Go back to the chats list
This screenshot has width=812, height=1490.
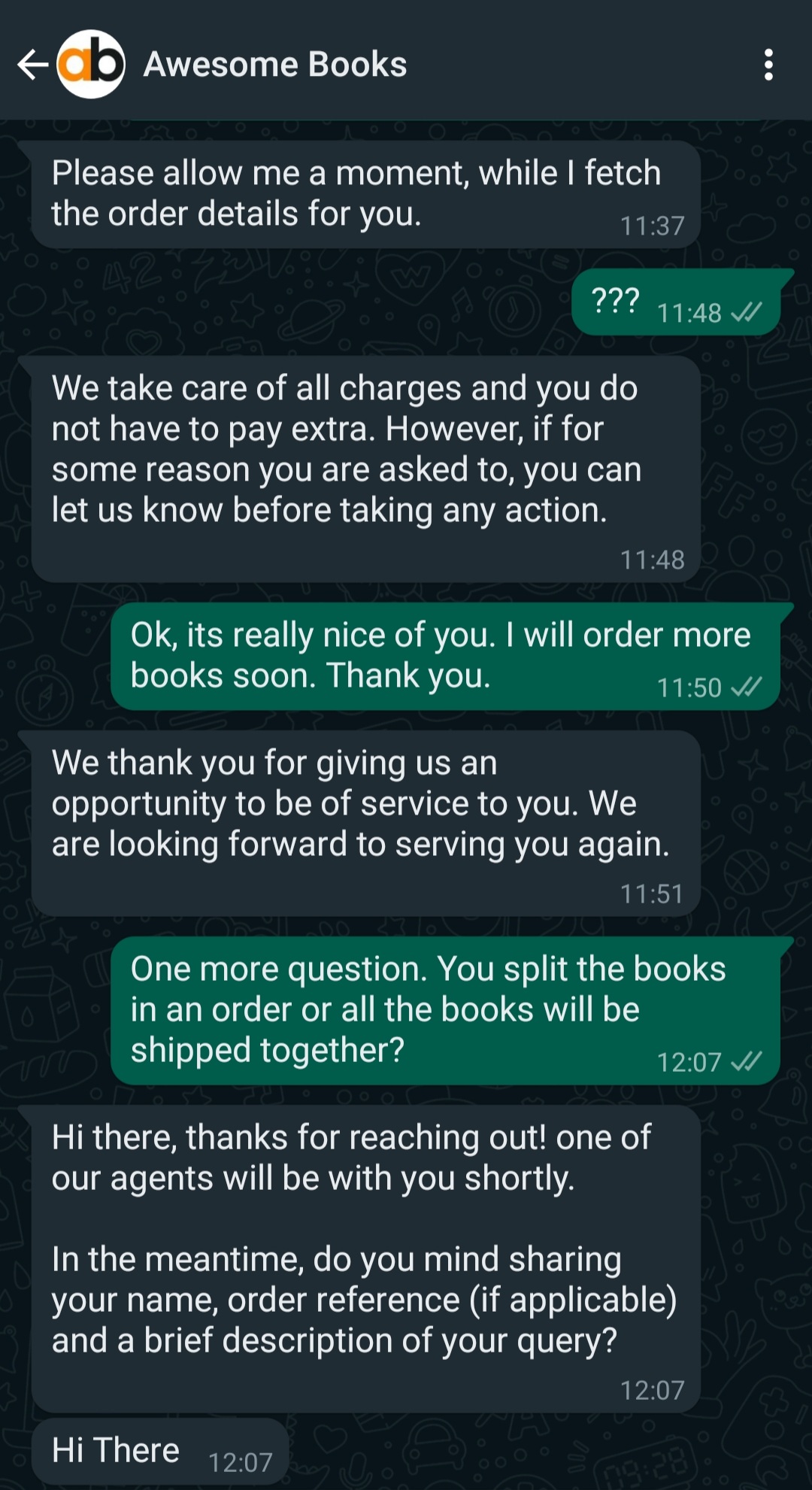(x=32, y=65)
